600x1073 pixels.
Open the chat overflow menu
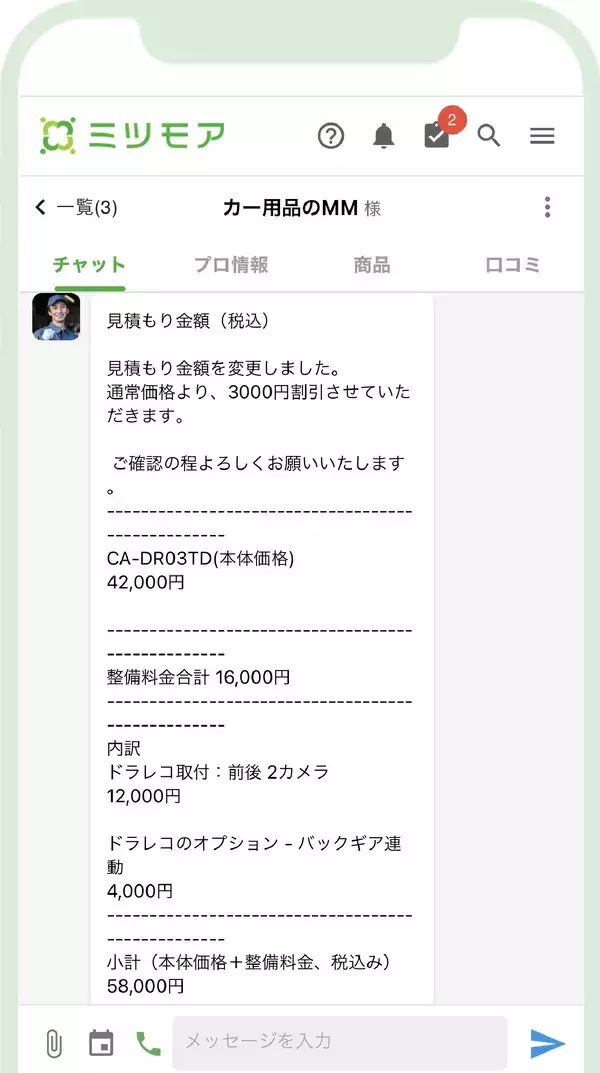click(547, 208)
